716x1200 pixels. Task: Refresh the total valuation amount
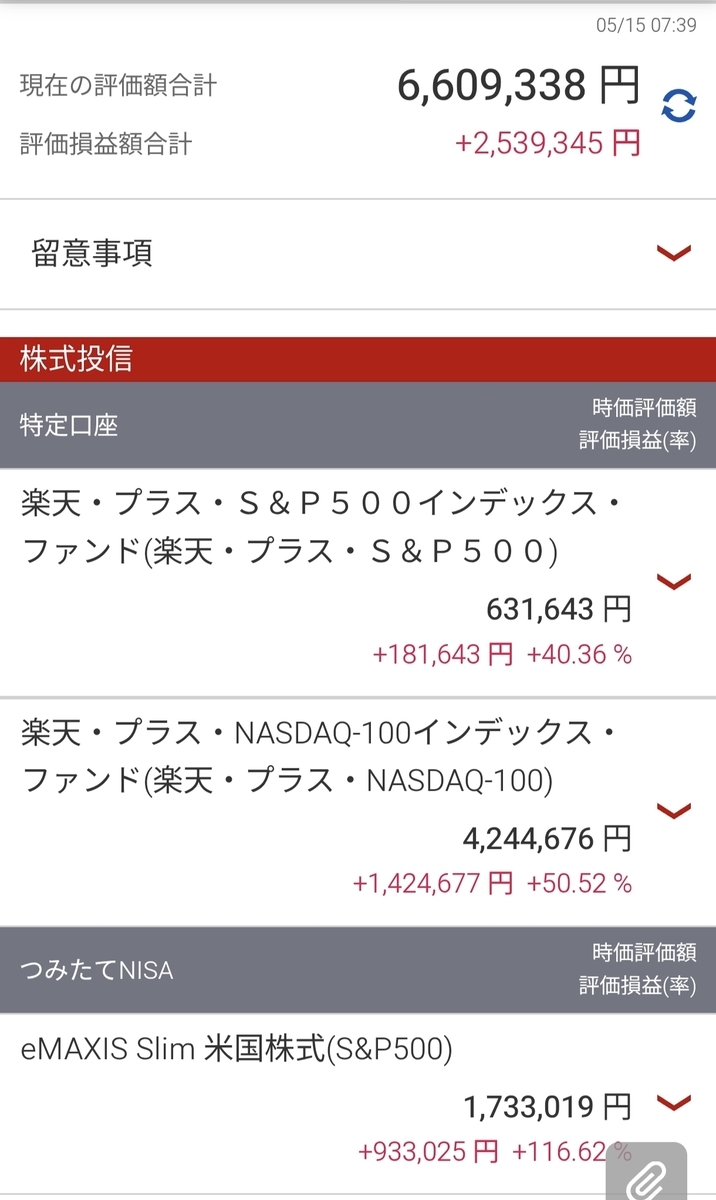(679, 106)
